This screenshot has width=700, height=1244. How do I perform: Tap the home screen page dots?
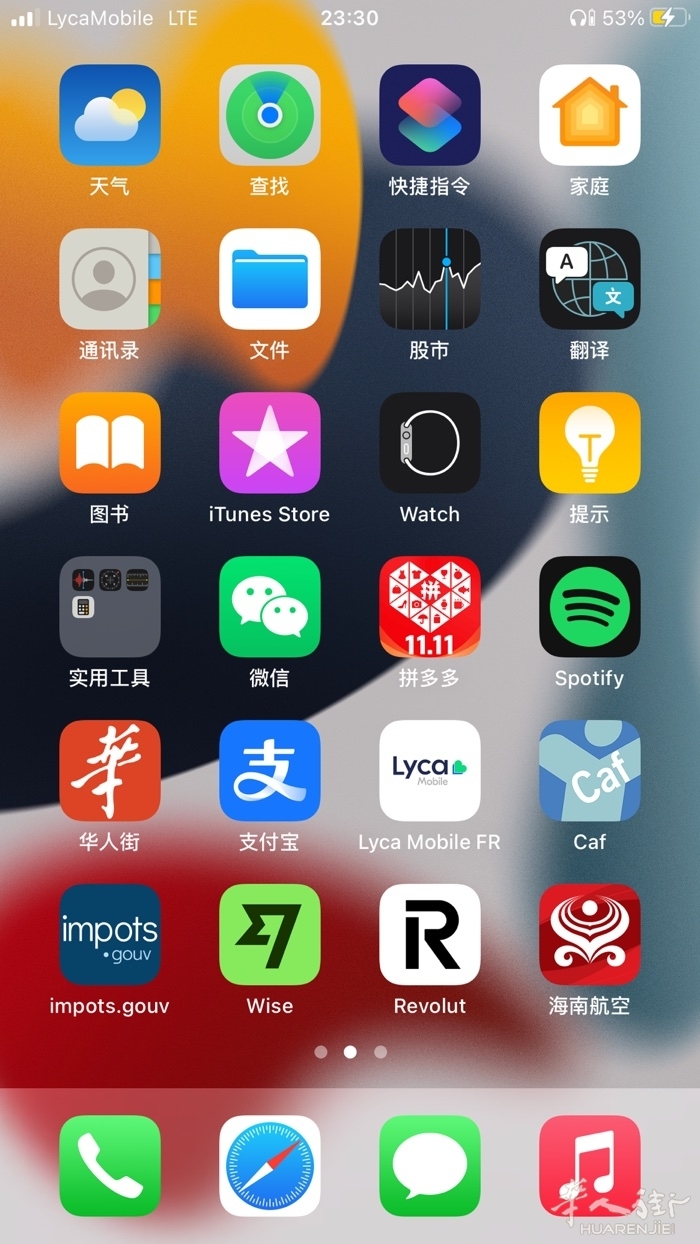pos(350,1052)
